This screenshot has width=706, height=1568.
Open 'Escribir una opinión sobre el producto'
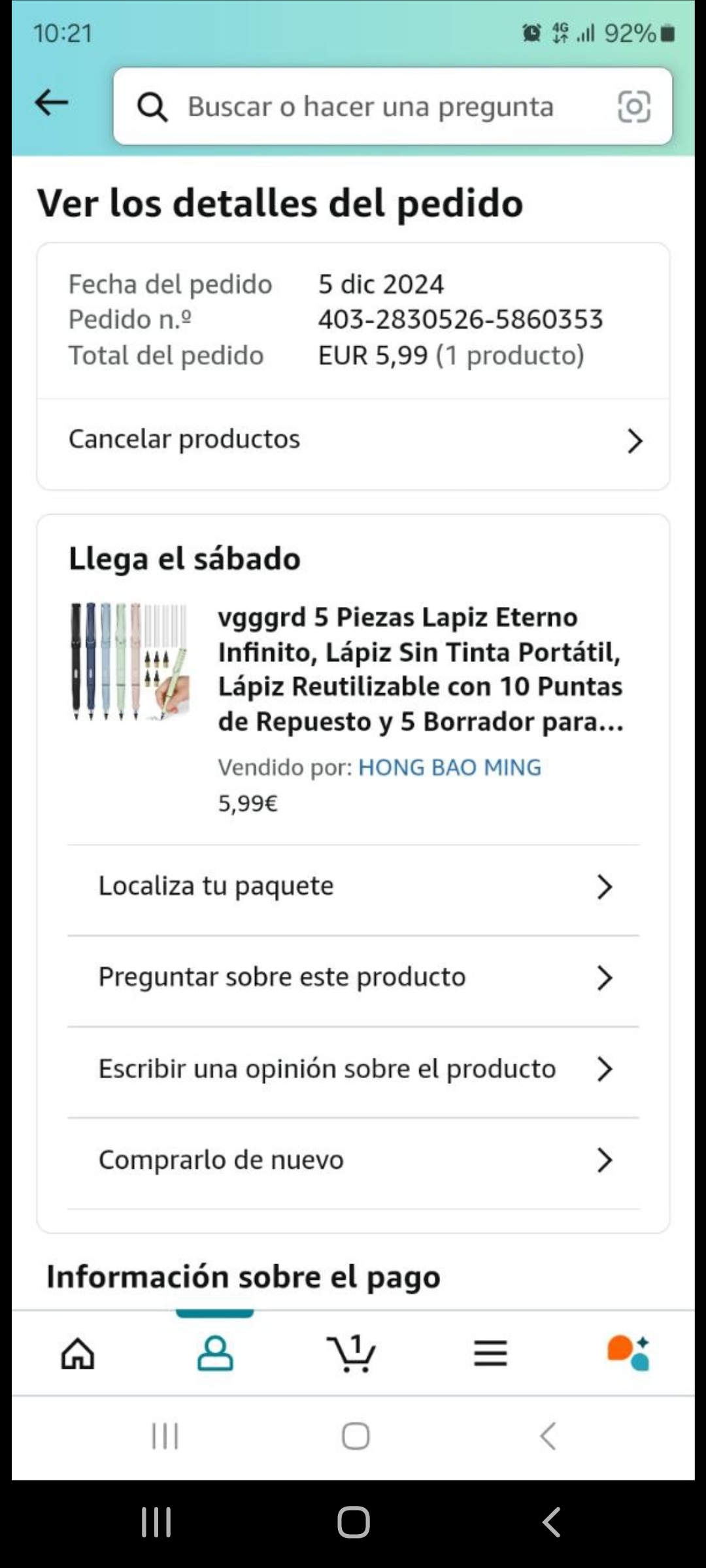pos(353,1069)
